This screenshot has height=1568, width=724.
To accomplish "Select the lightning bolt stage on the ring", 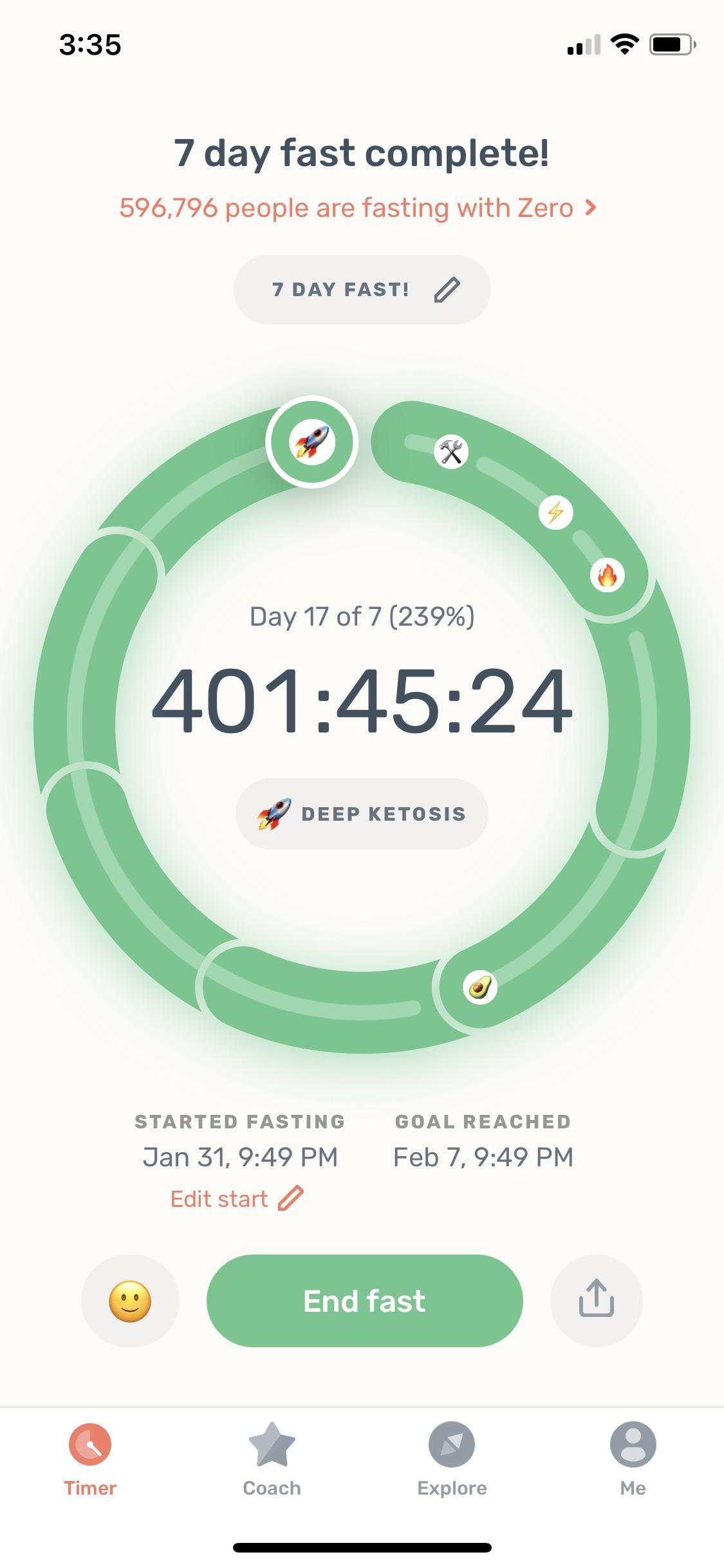I will (x=555, y=513).
